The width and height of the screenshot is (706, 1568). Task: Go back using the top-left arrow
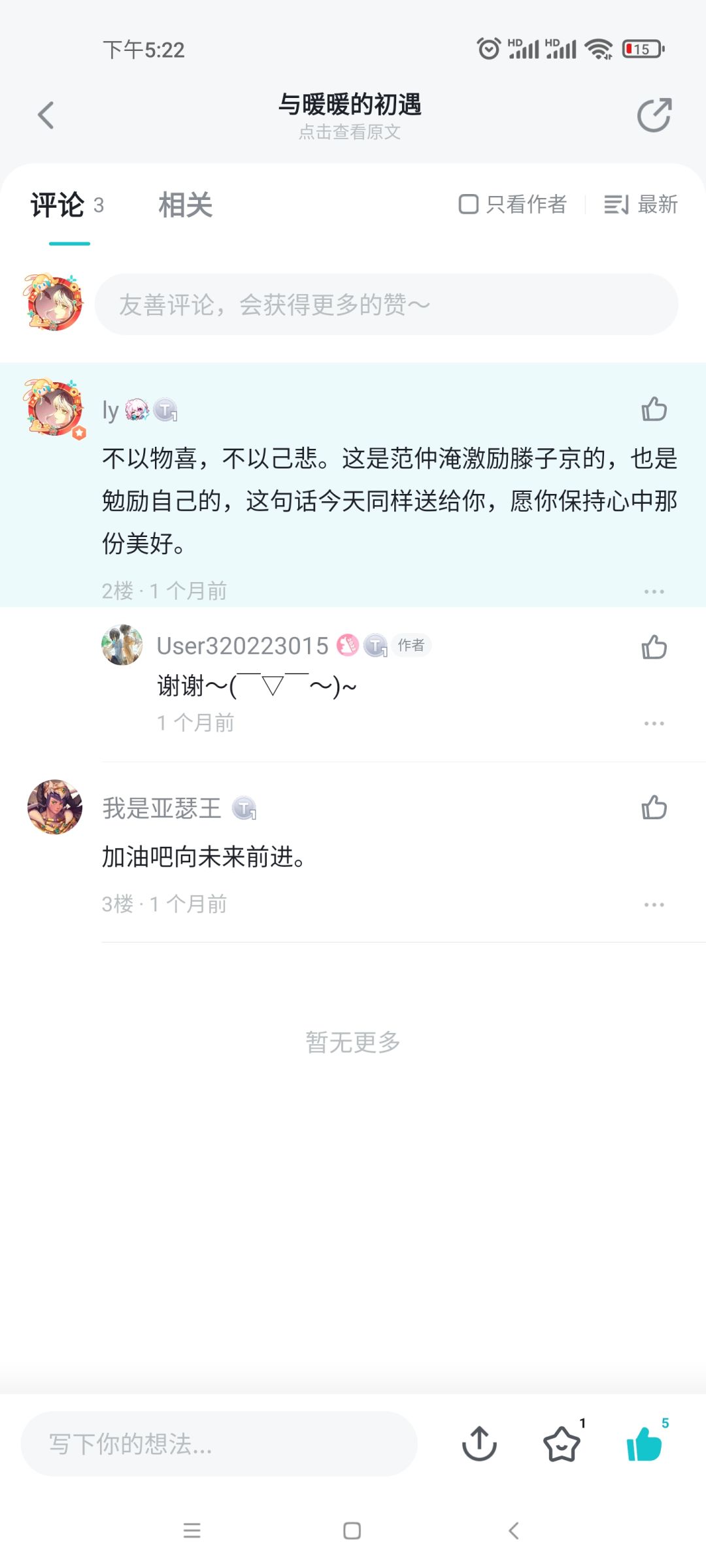(46, 116)
